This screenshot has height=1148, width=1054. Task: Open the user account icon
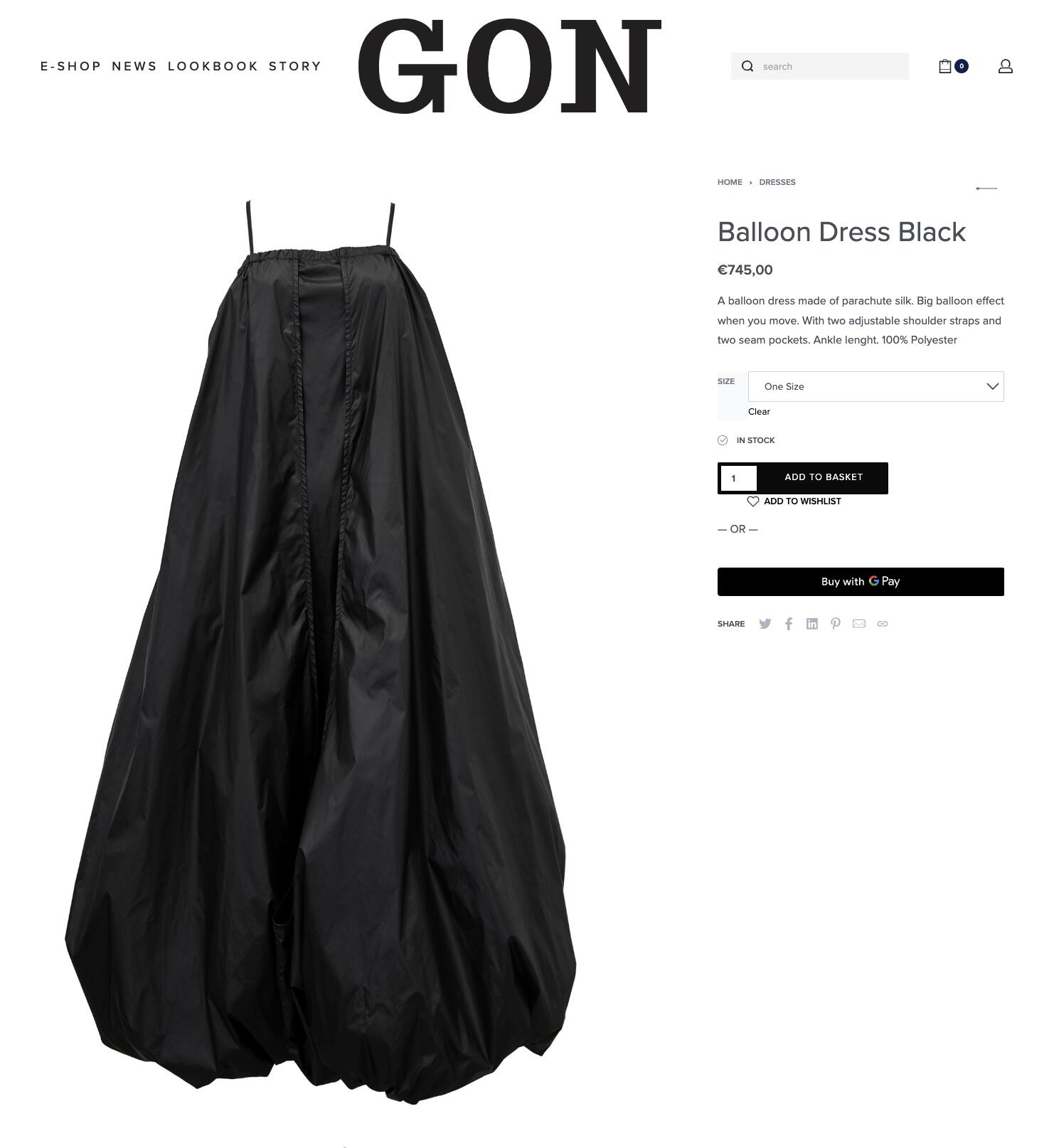coord(1005,66)
